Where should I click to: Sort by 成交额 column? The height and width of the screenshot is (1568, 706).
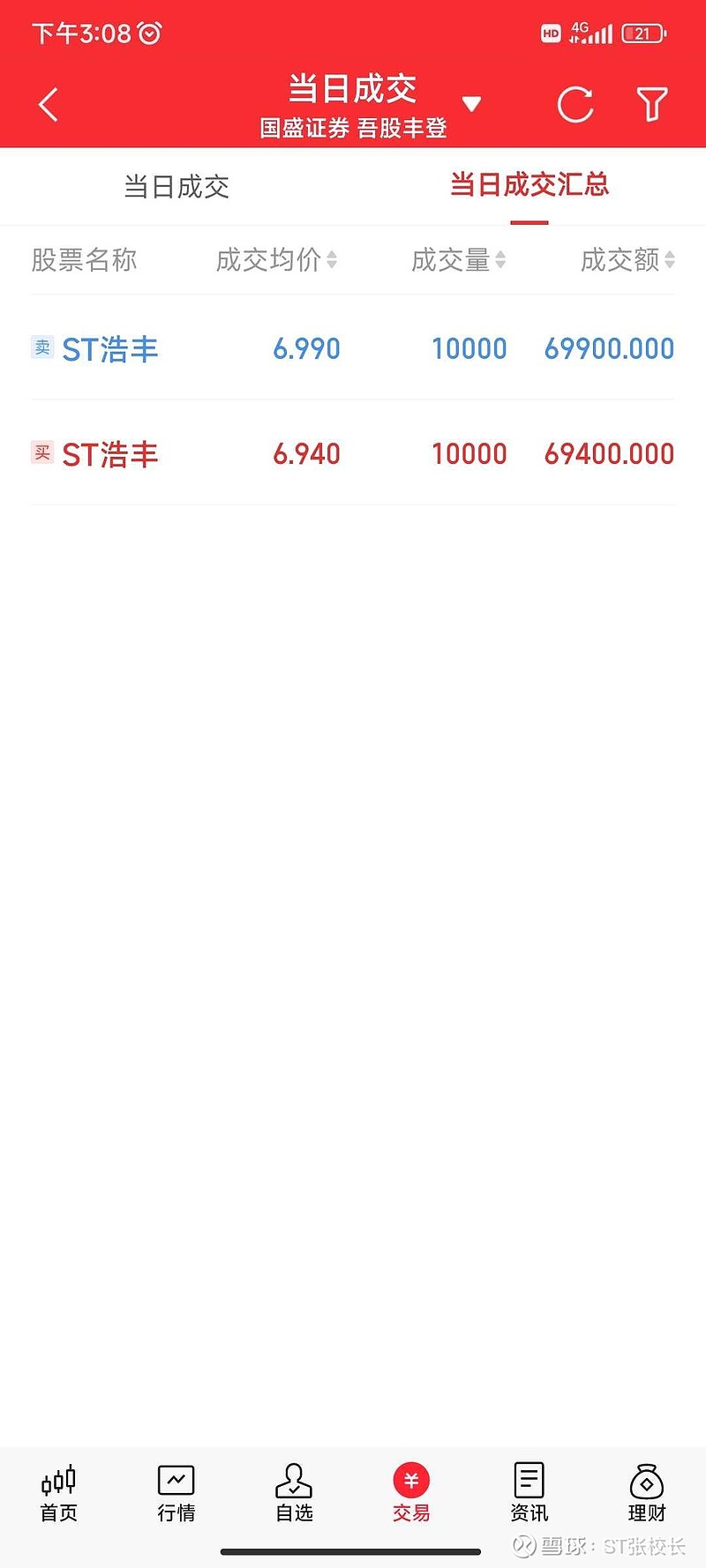(627, 260)
